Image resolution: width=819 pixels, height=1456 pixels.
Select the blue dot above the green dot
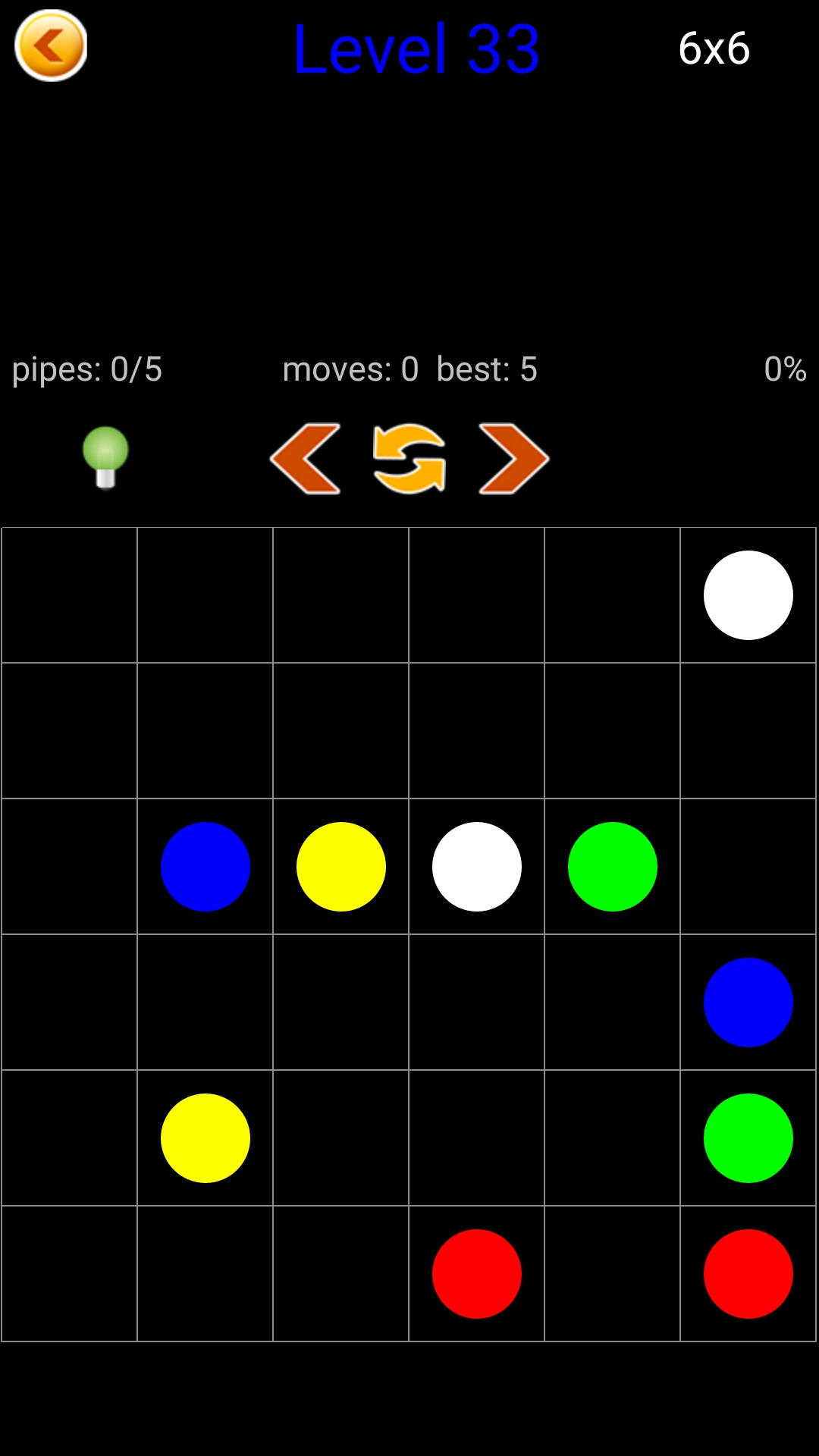(x=748, y=1003)
